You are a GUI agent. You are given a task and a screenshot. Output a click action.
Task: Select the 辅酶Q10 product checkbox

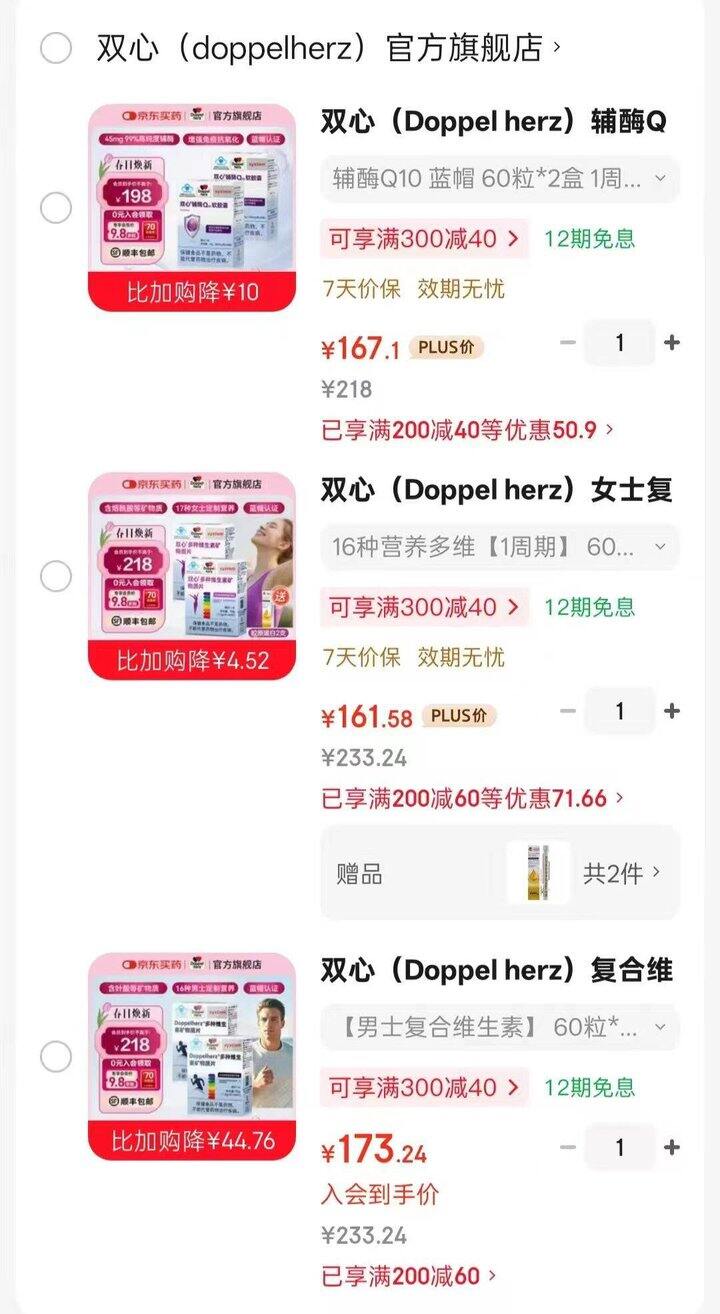click(x=56, y=208)
